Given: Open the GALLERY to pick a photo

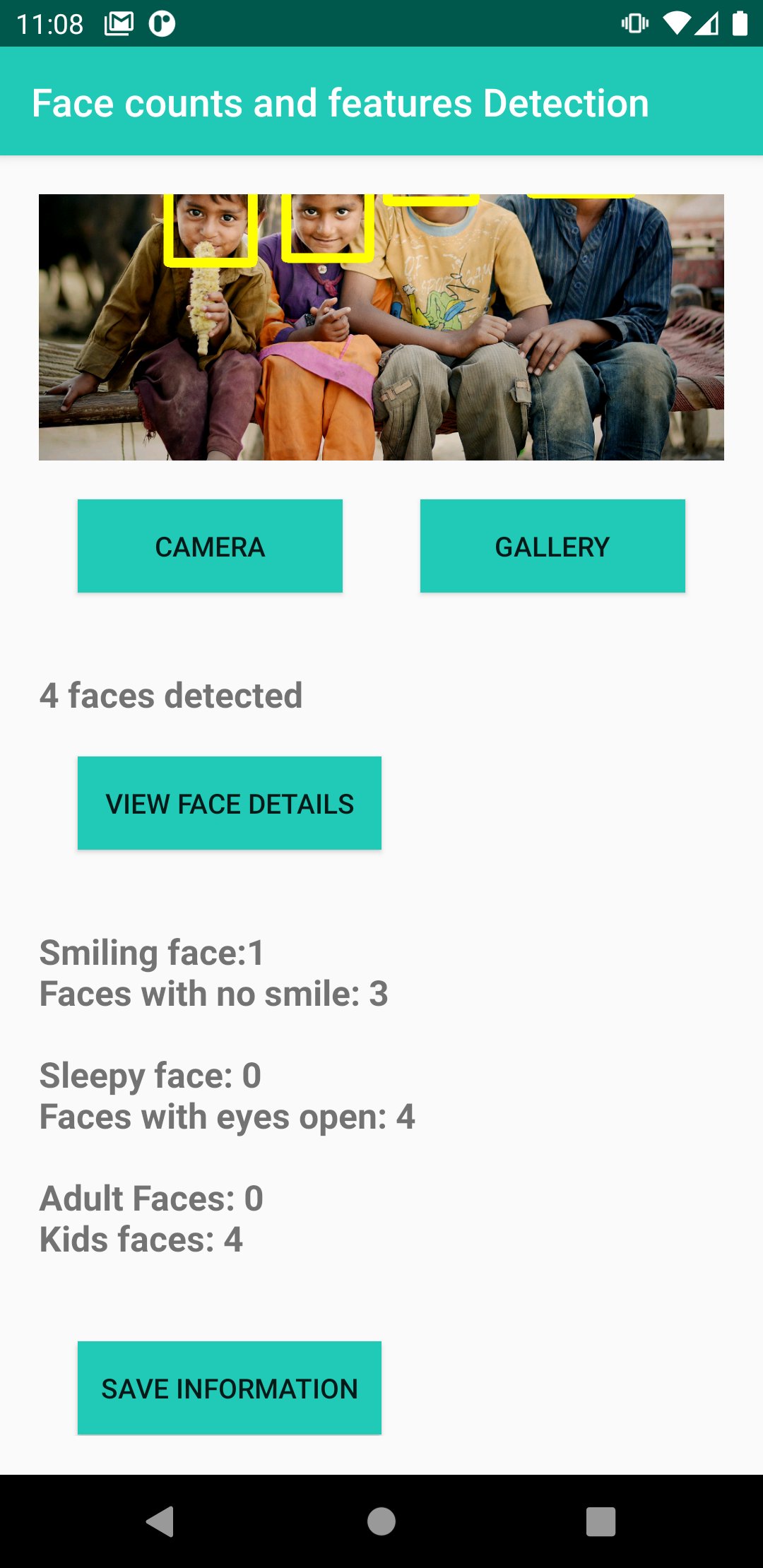Looking at the screenshot, I should click(x=552, y=546).
